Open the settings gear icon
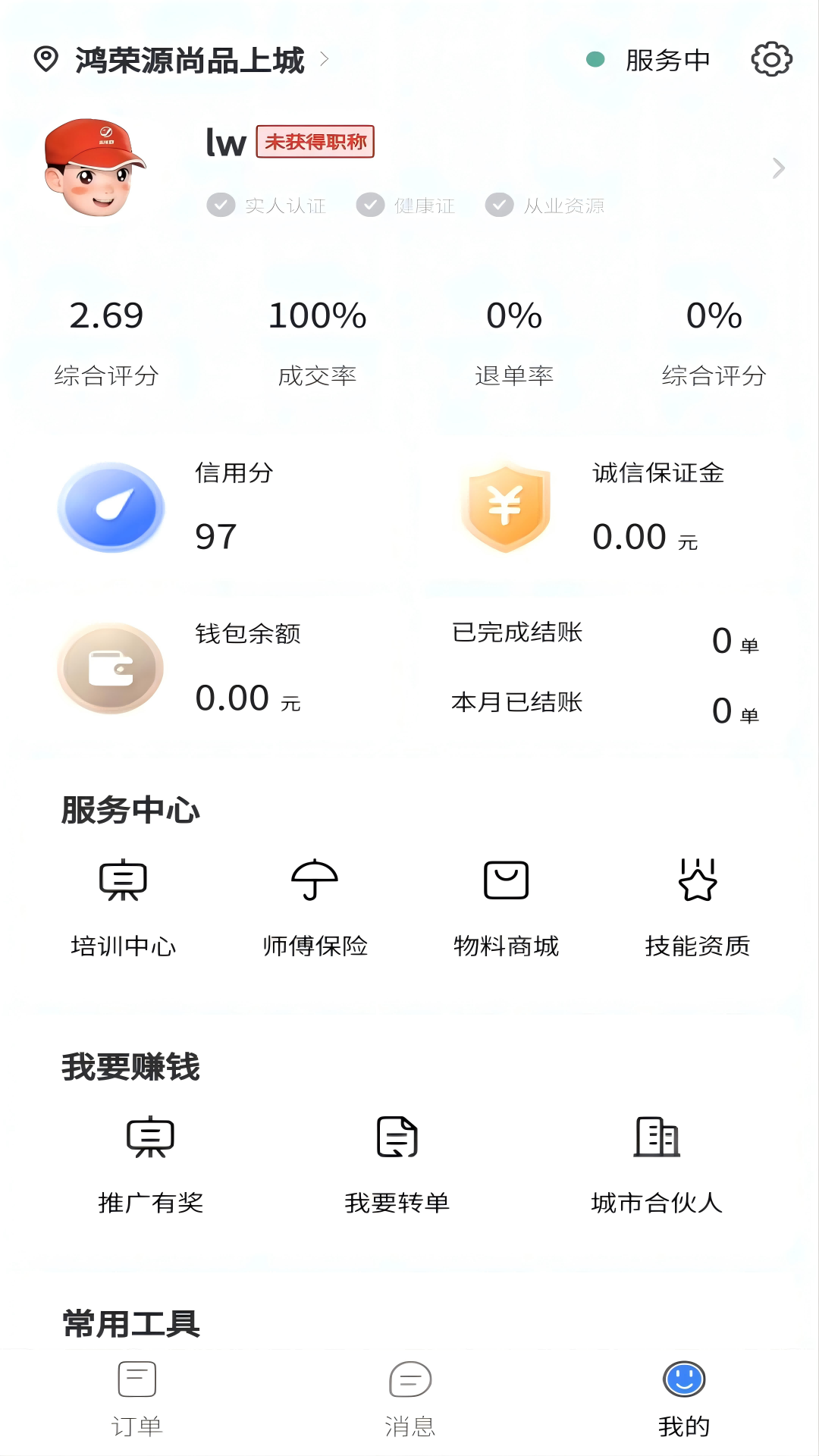The image size is (819, 1456). pyautogui.click(x=771, y=59)
